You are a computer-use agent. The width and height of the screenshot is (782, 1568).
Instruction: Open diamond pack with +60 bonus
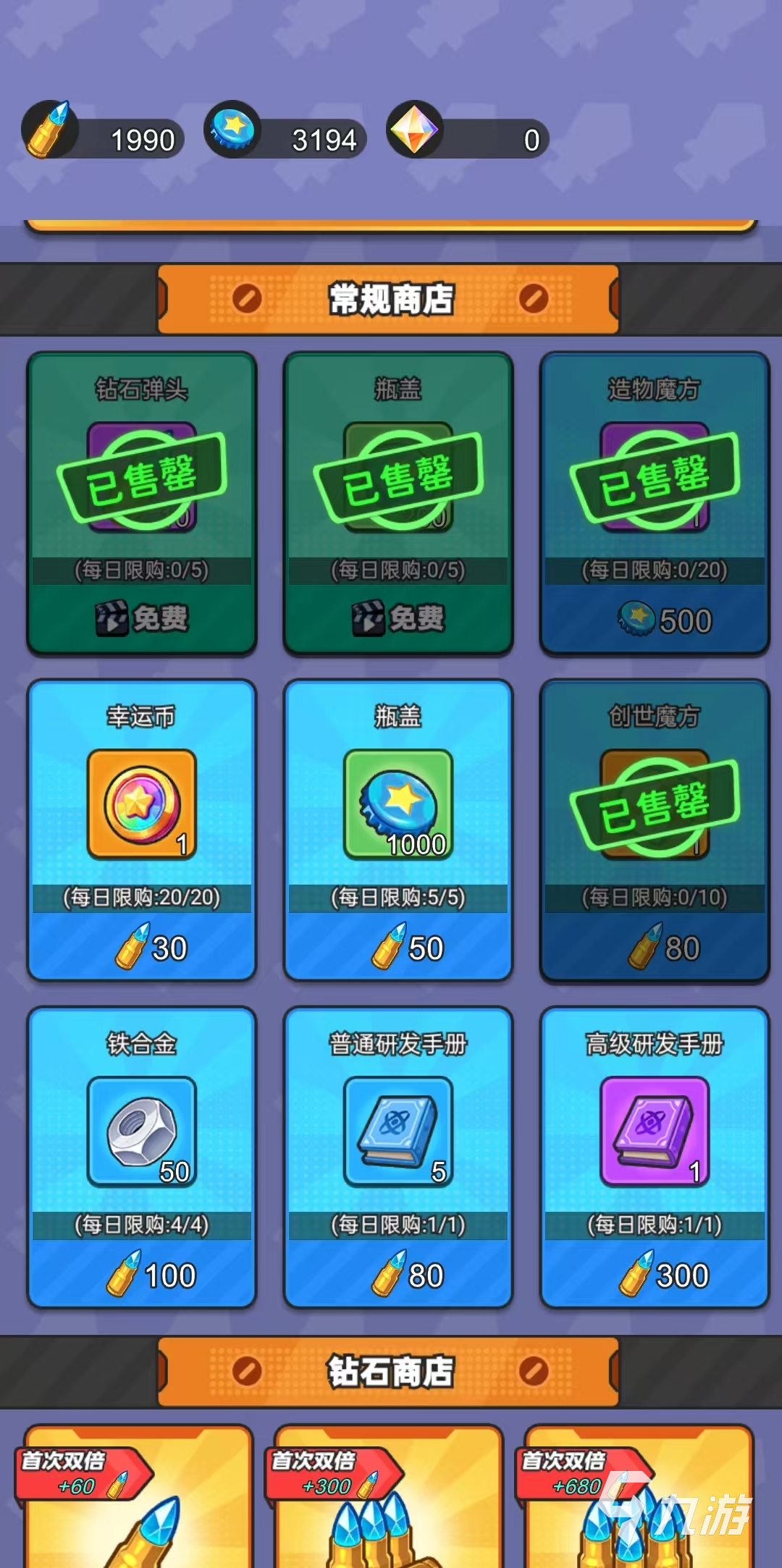139,1506
